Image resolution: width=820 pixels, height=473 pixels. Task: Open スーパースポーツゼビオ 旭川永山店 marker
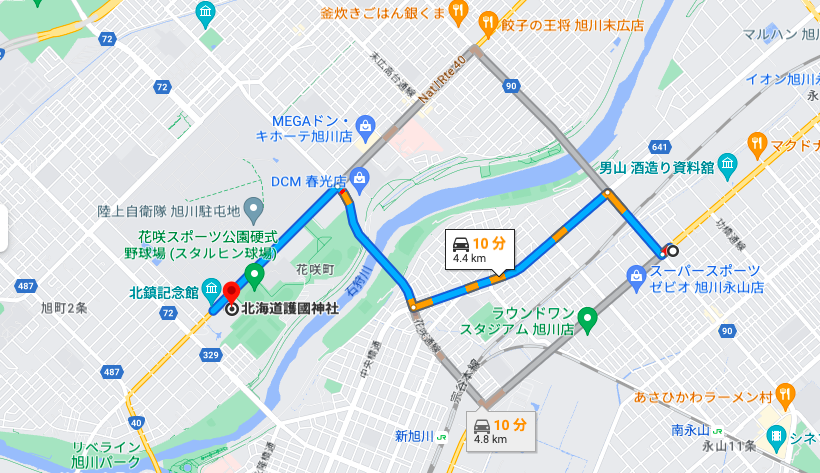pyautogui.click(x=635, y=273)
